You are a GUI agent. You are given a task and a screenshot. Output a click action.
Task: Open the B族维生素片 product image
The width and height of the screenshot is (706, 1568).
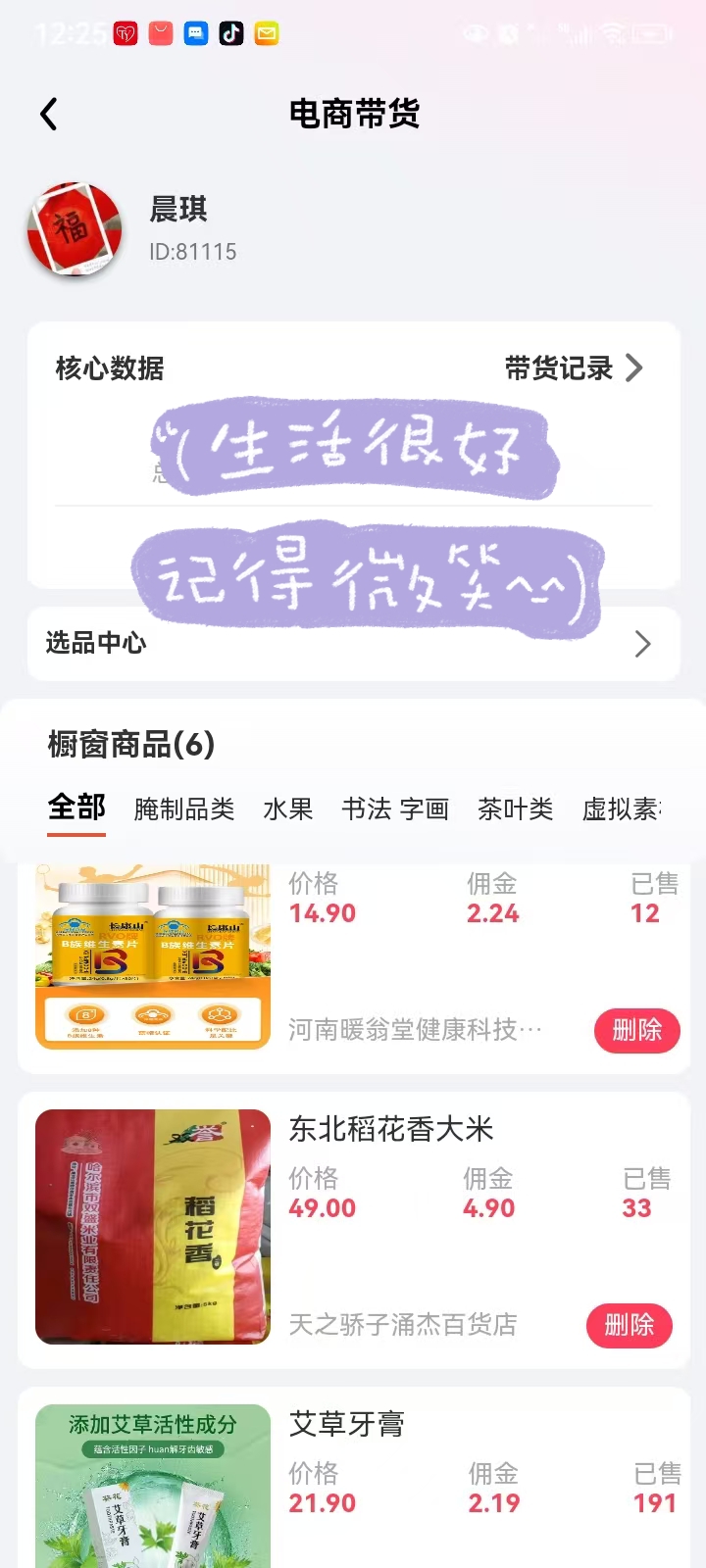[153, 956]
